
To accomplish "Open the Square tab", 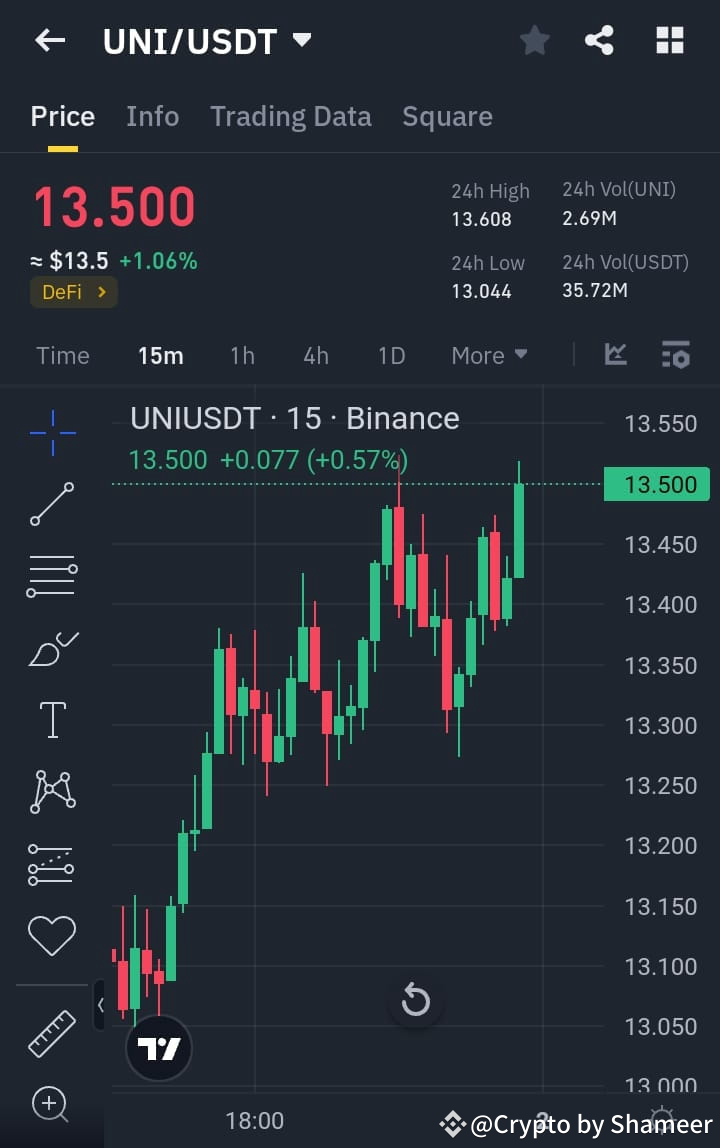I will coord(447,116).
